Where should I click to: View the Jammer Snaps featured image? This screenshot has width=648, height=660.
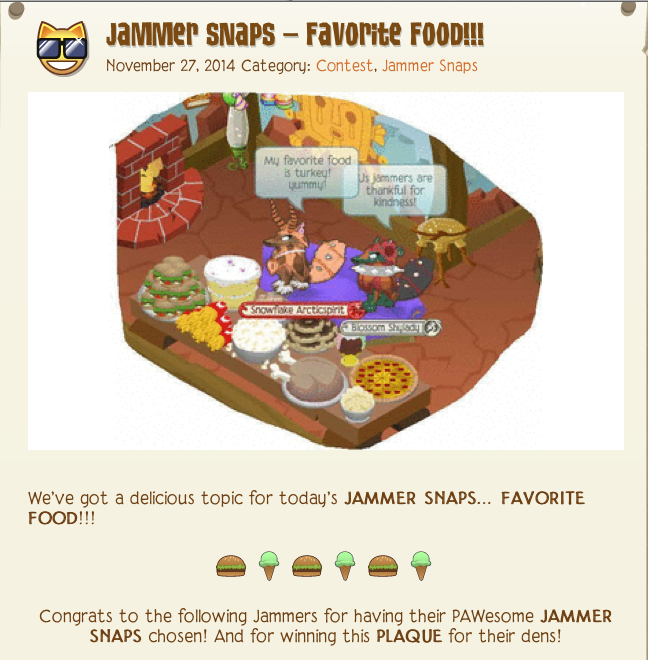point(325,270)
